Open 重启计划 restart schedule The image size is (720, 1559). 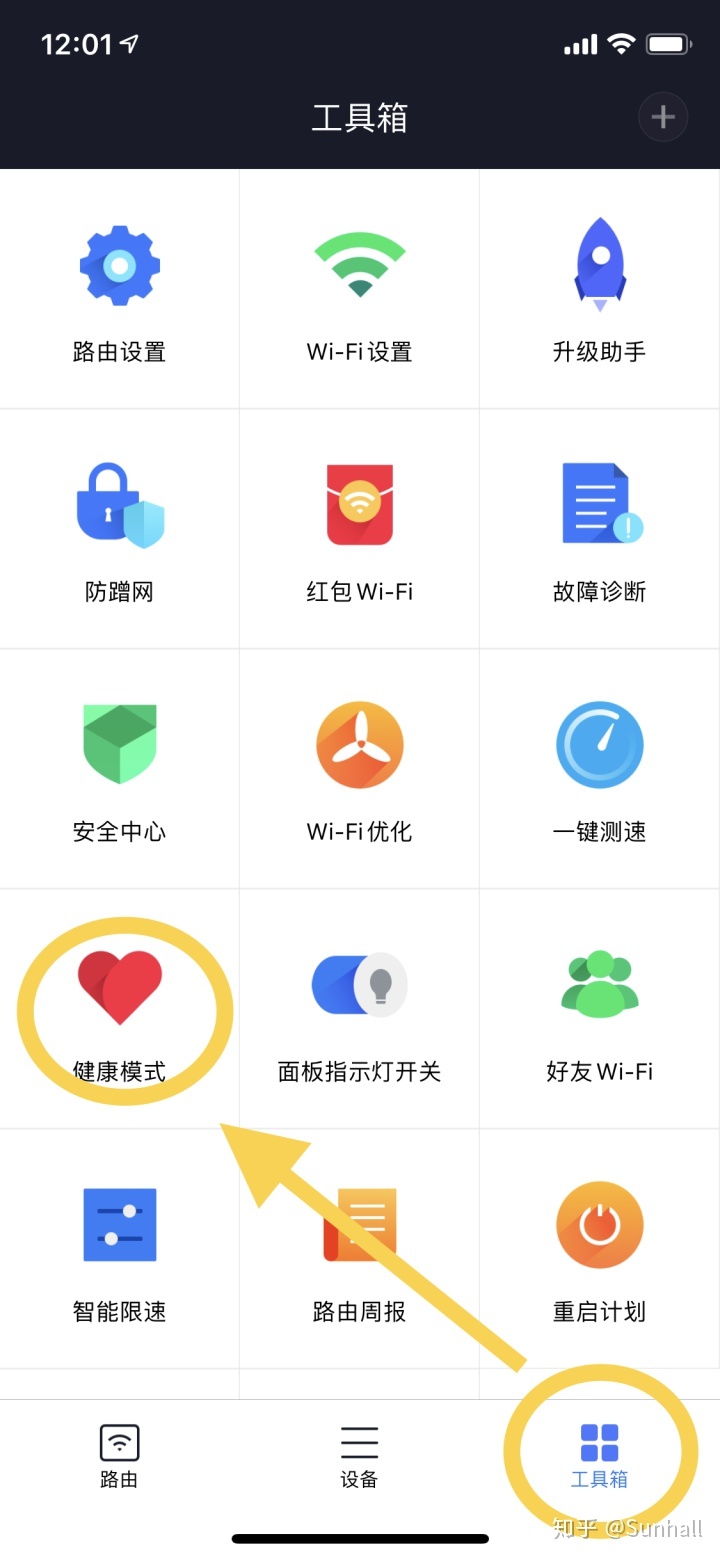(600, 1249)
